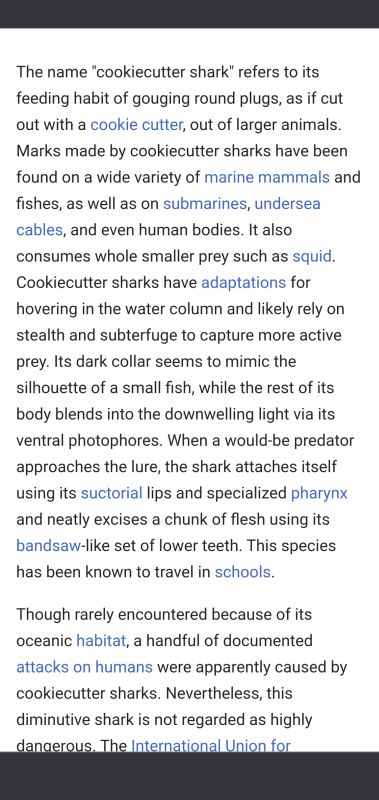The image size is (379, 800).
Task: Follow the marine mammals link
Action: coord(267,177)
